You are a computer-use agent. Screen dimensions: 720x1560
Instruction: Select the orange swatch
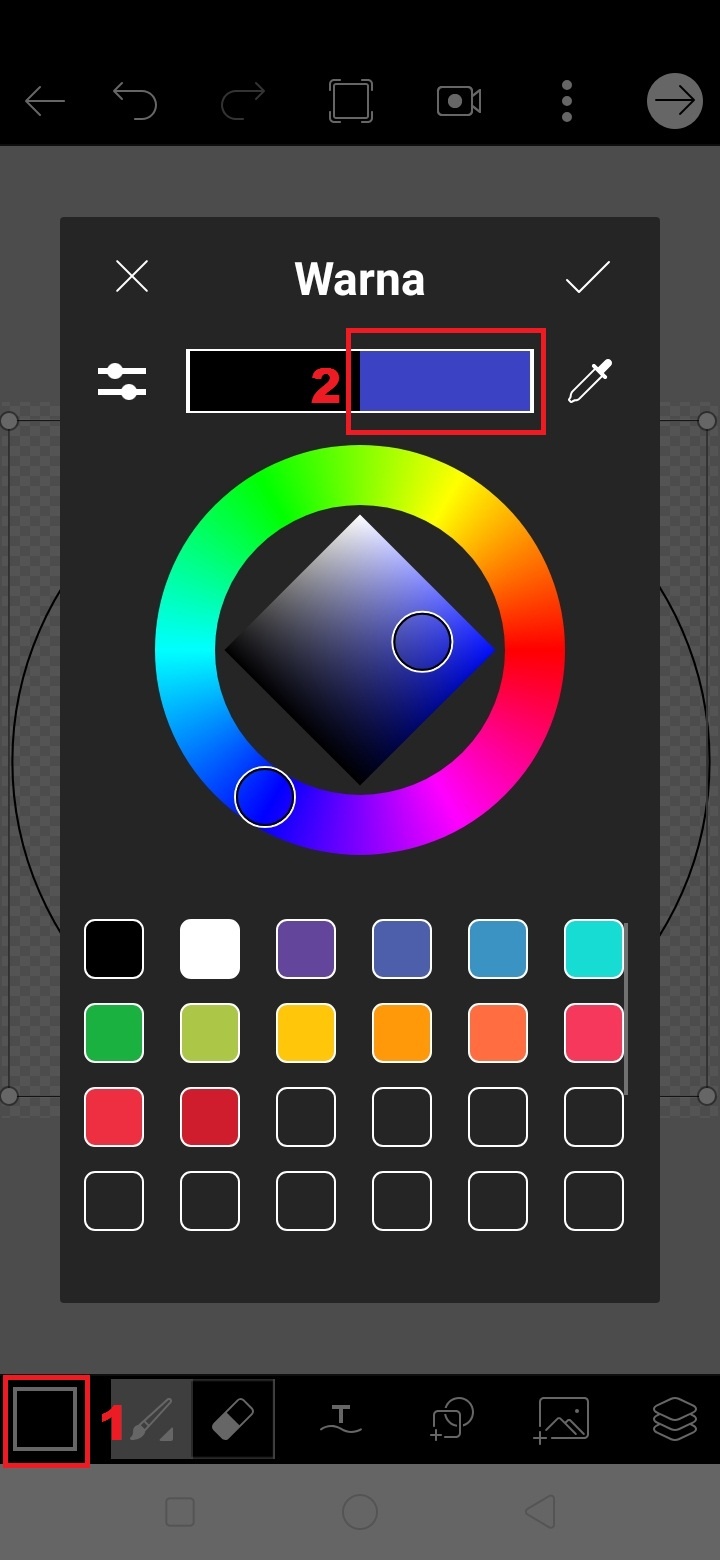[402, 1033]
